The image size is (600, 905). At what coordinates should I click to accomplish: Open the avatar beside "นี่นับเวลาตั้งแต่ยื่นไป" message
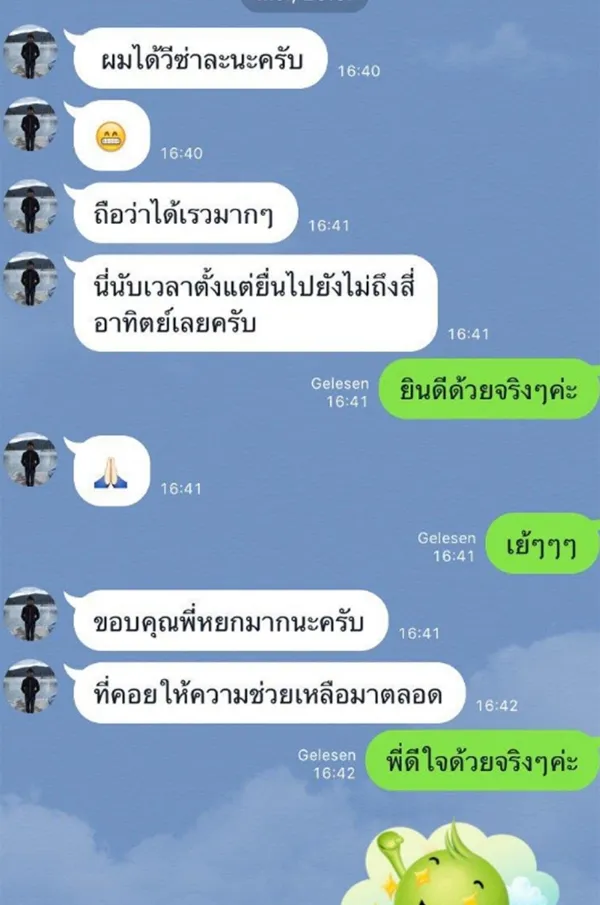click(31, 279)
